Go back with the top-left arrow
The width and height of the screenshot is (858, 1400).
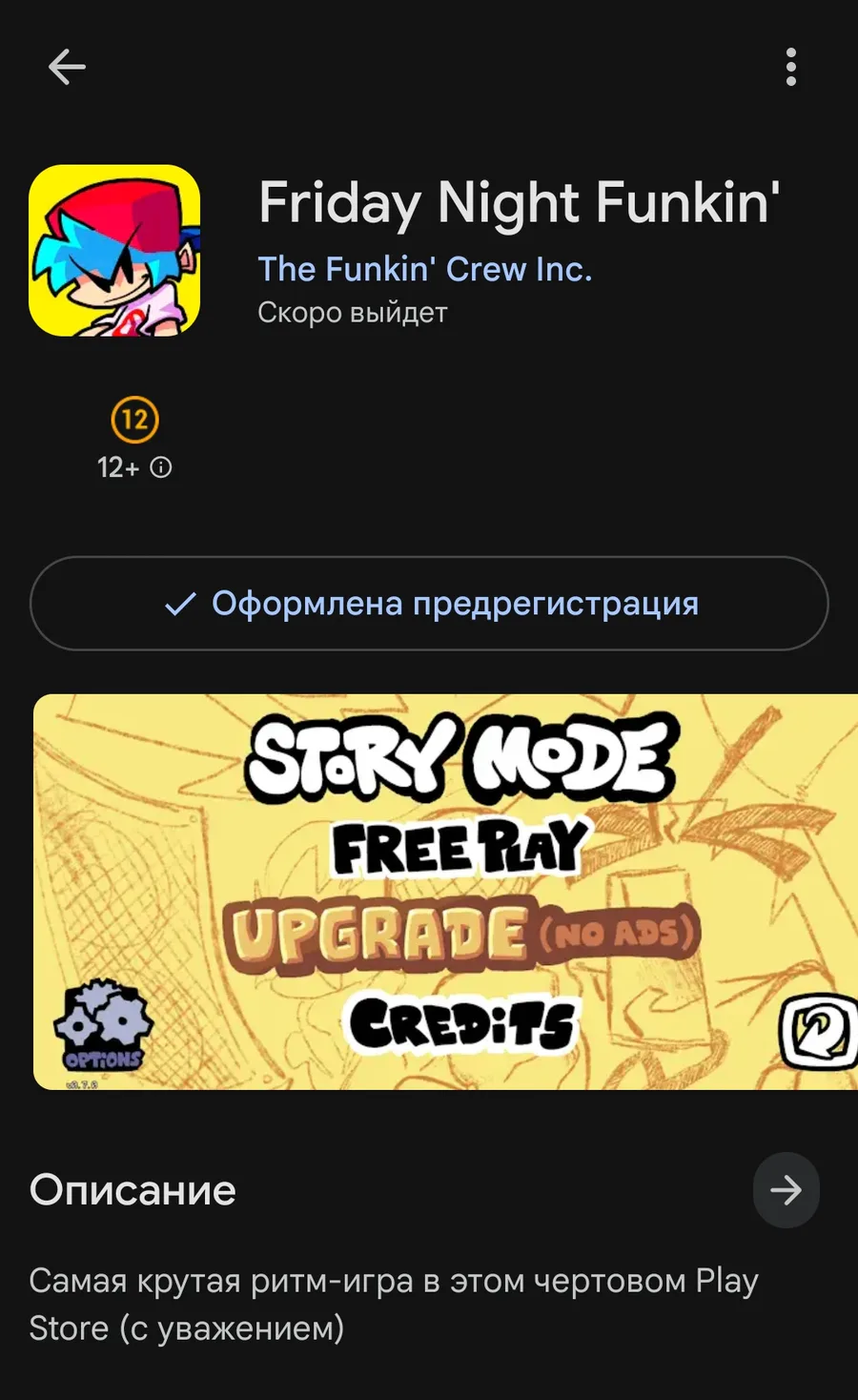67,67
